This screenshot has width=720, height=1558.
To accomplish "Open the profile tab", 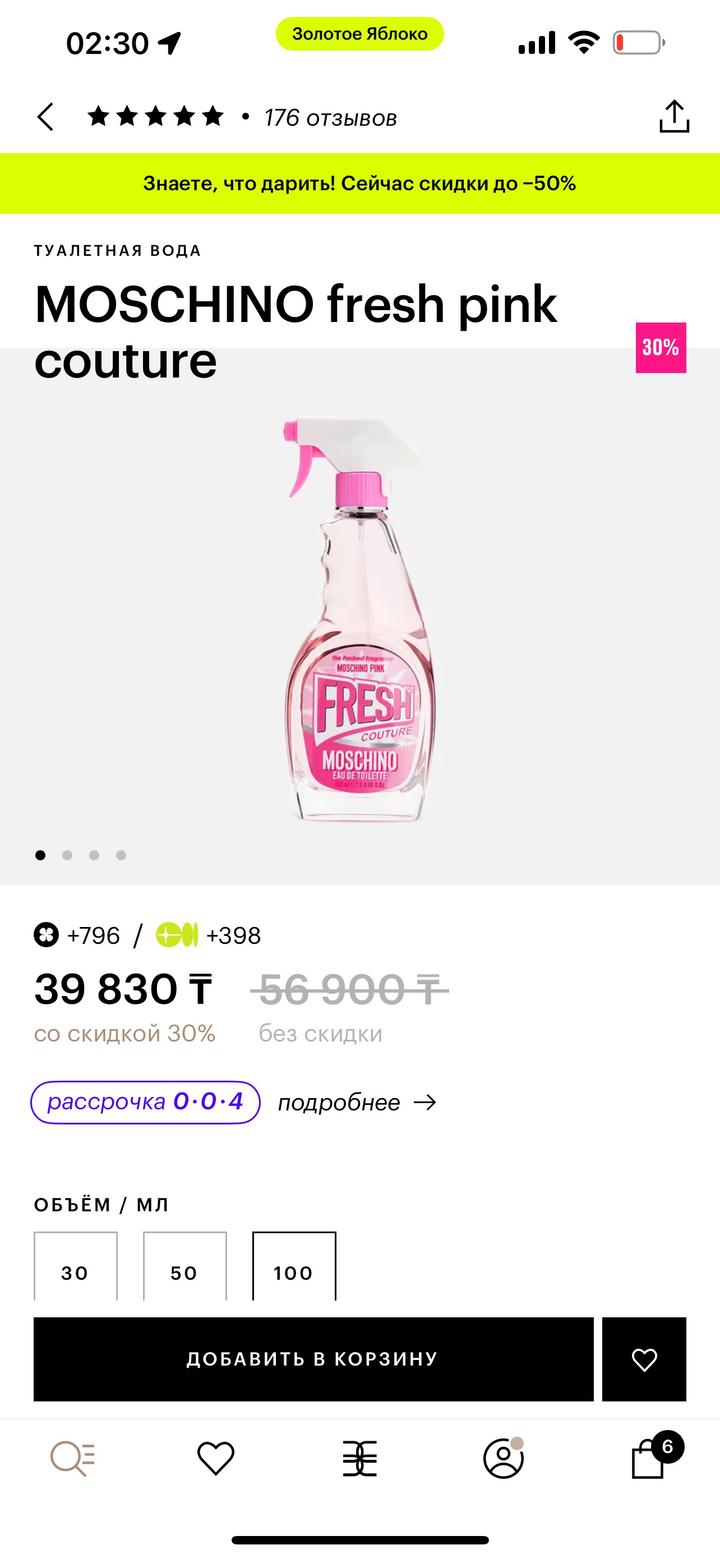I will tap(503, 1459).
